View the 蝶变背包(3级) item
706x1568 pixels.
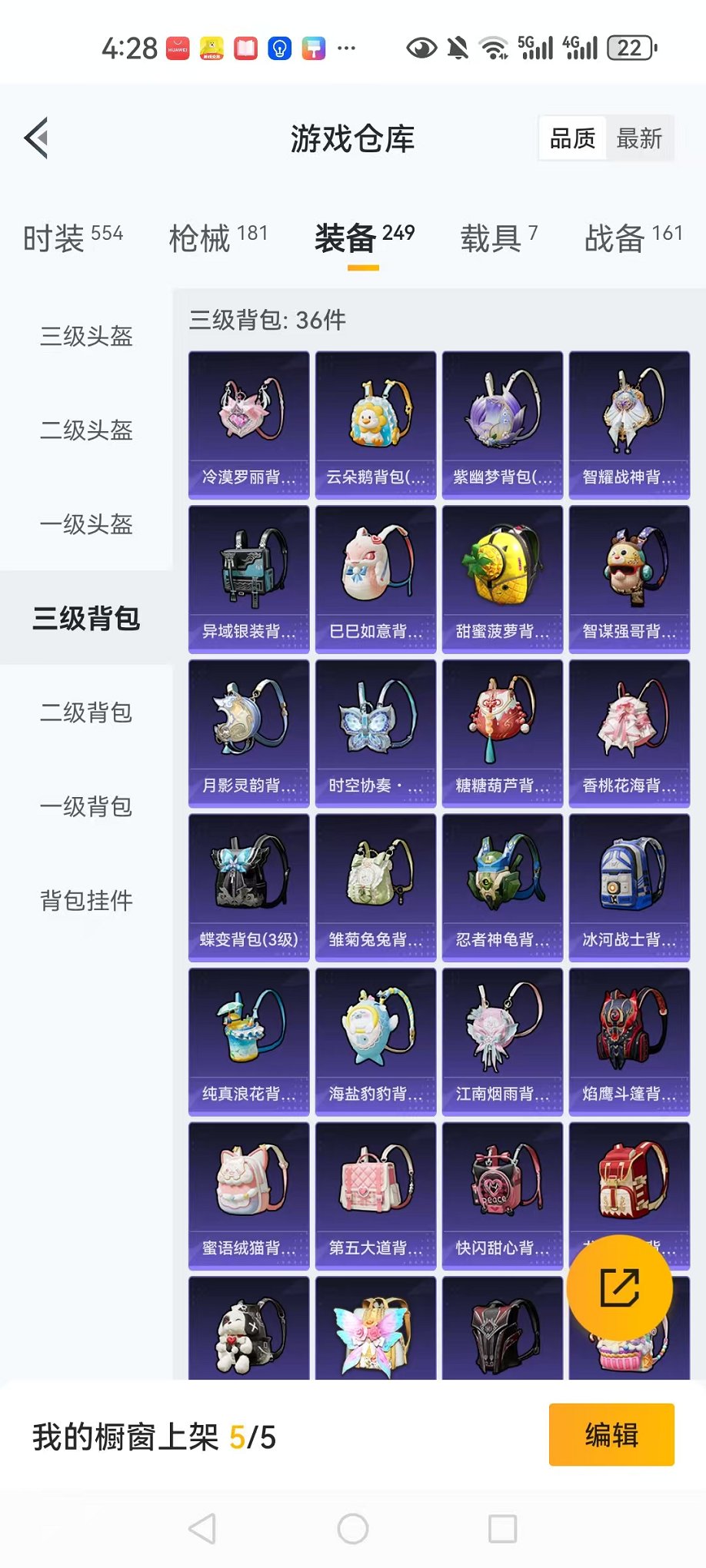[248, 888]
